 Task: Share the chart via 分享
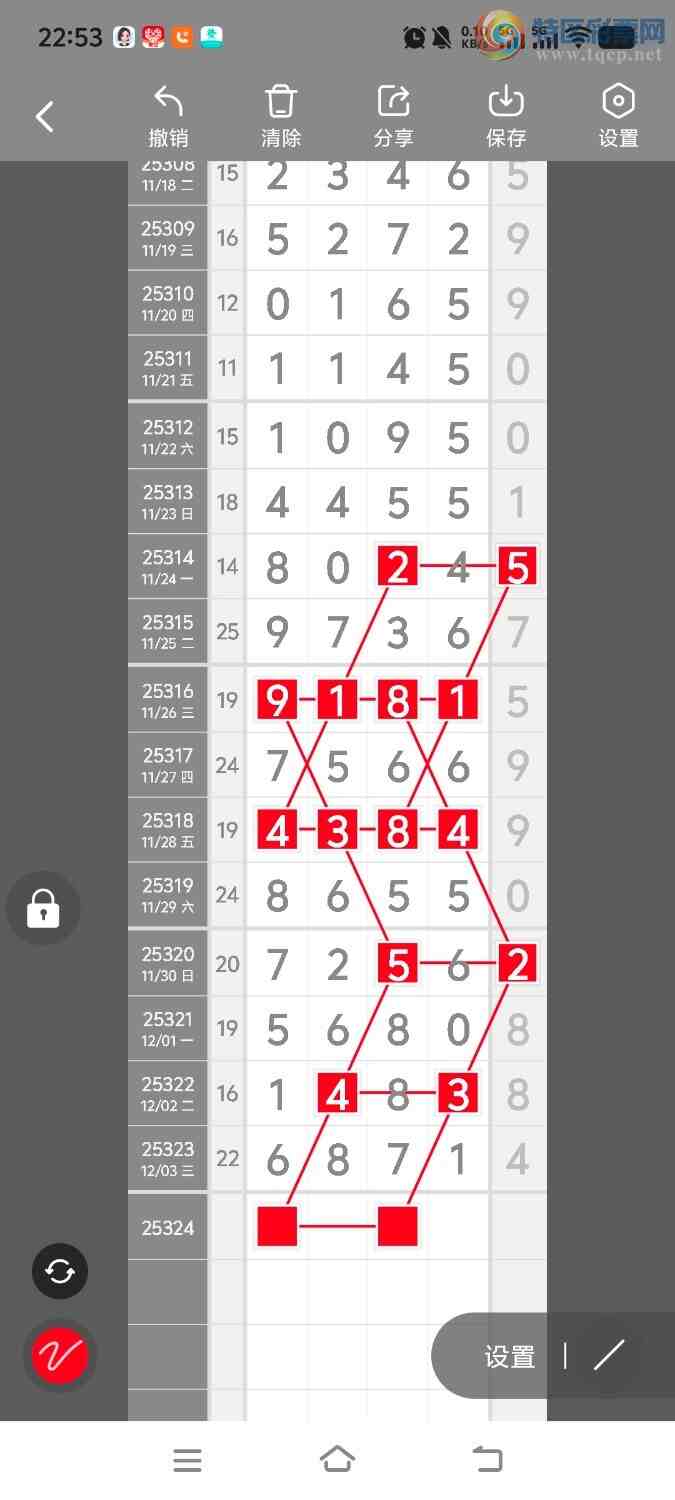(394, 117)
